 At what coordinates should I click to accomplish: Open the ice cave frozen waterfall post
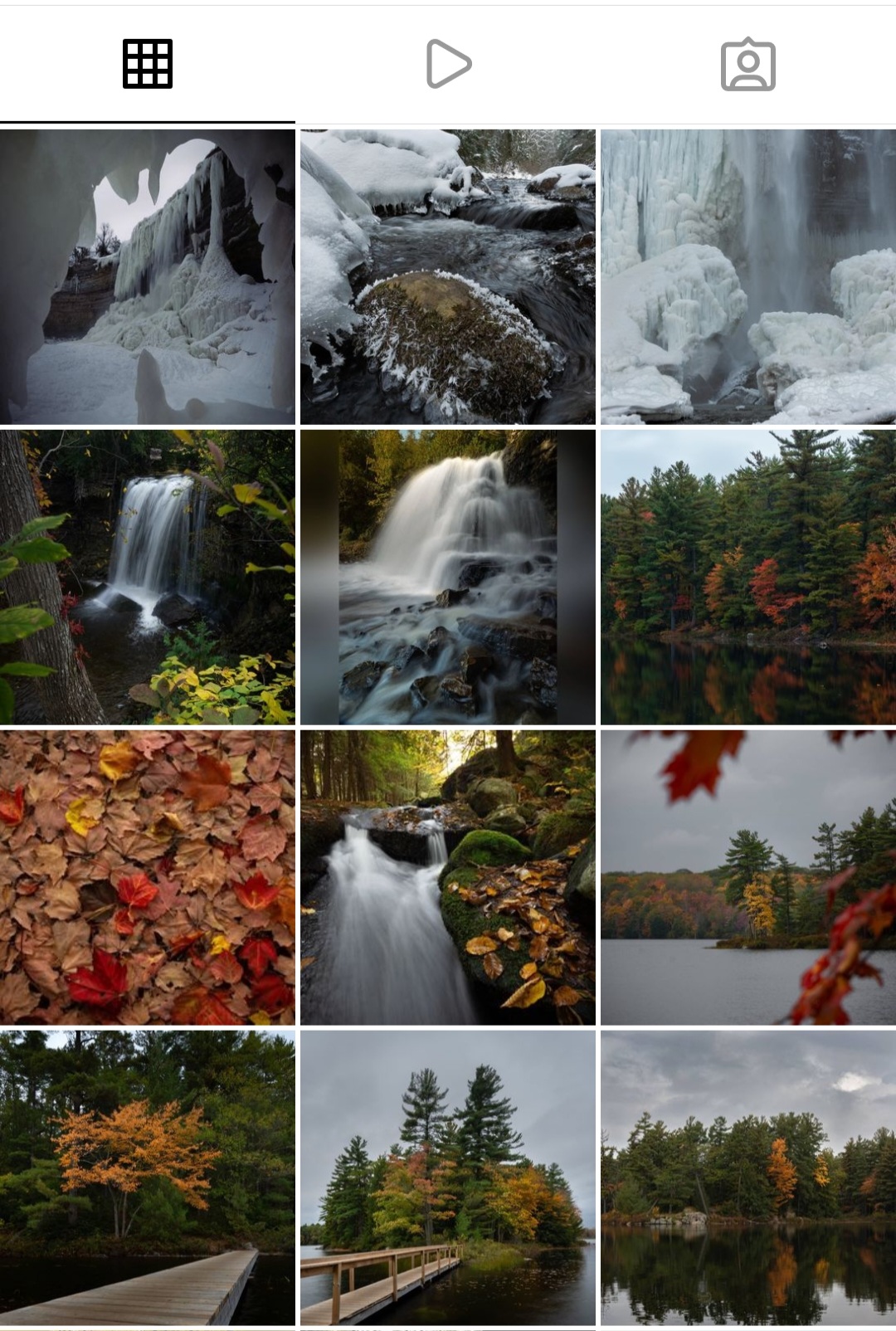pyautogui.click(x=148, y=276)
